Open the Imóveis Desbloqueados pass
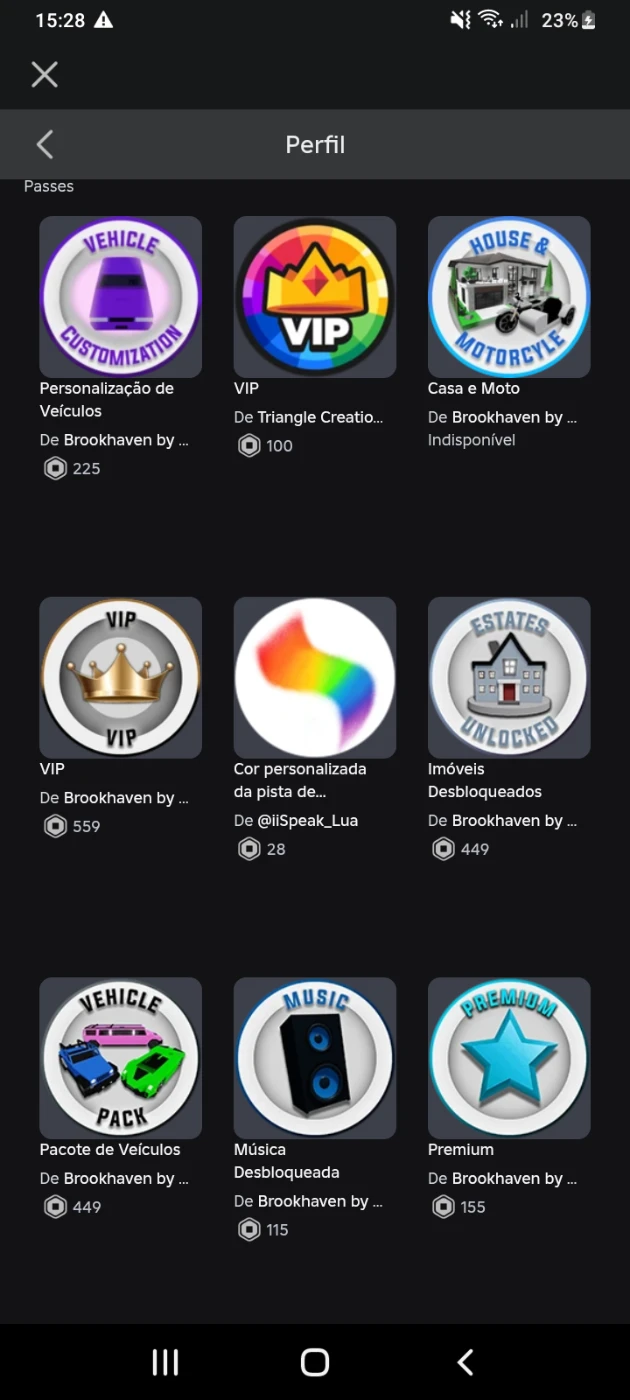 pyautogui.click(x=509, y=677)
